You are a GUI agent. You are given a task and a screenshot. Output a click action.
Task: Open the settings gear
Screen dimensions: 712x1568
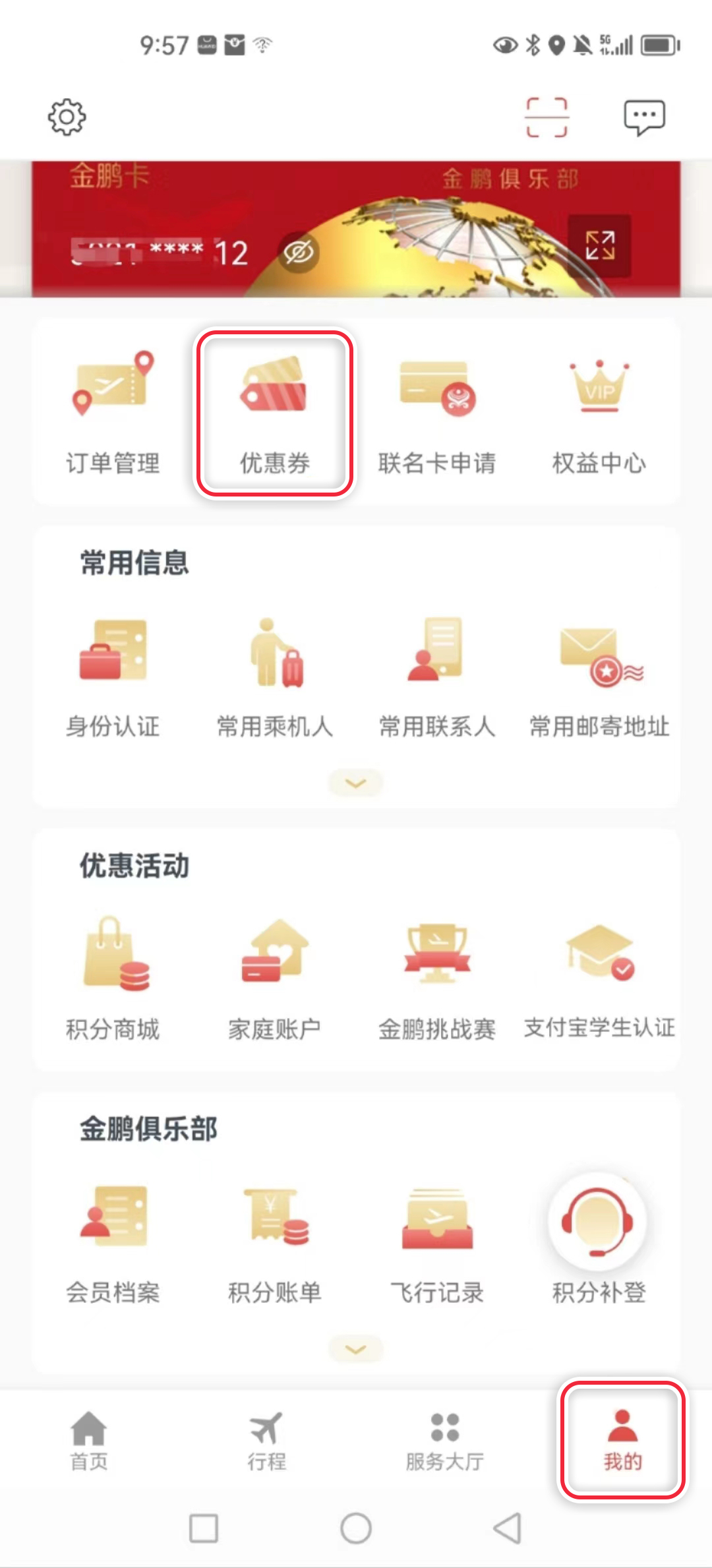coord(67,118)
